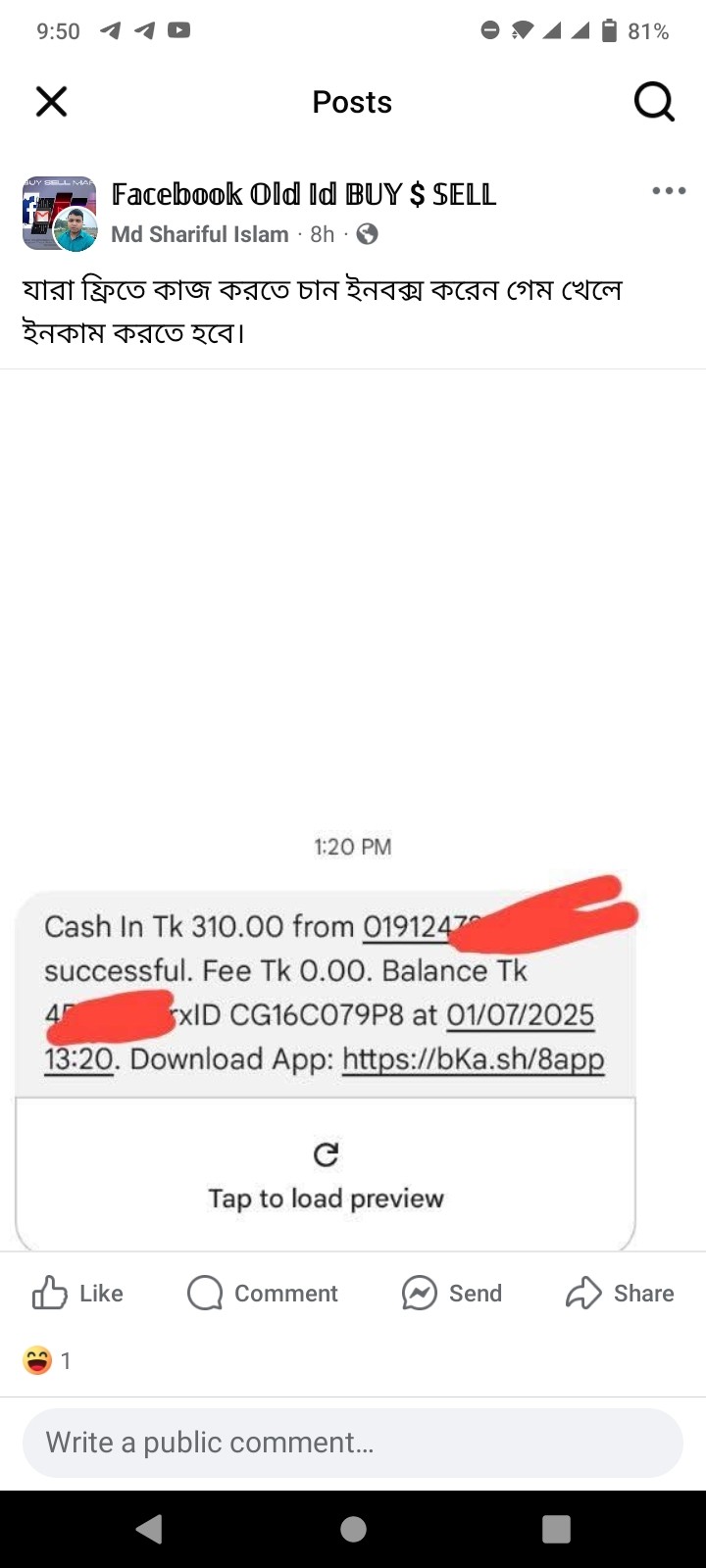Tap the Write a public comment field

coord(353,1443)
